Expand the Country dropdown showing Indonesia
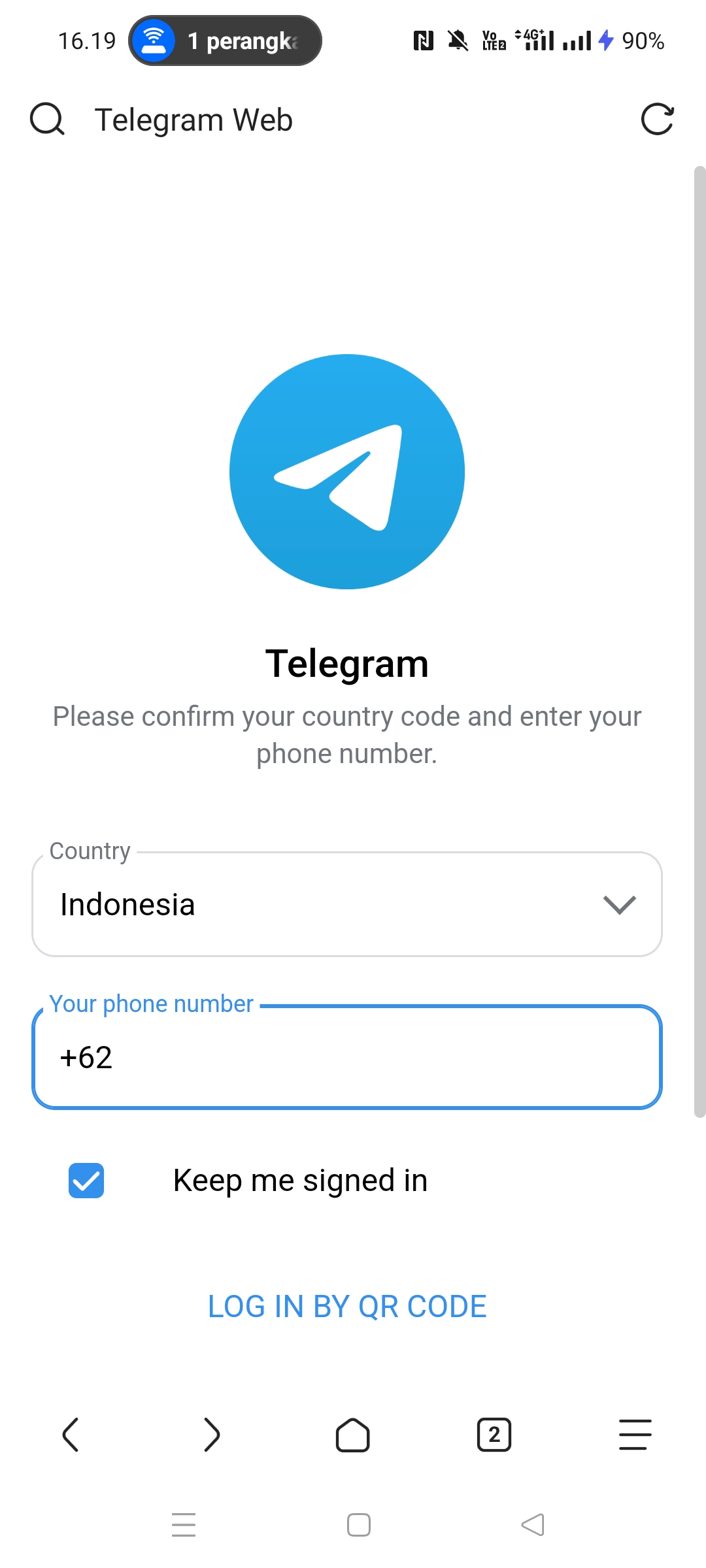This screenshot has width=706, height=1568. pyautogui.click(x=346, y=904)
